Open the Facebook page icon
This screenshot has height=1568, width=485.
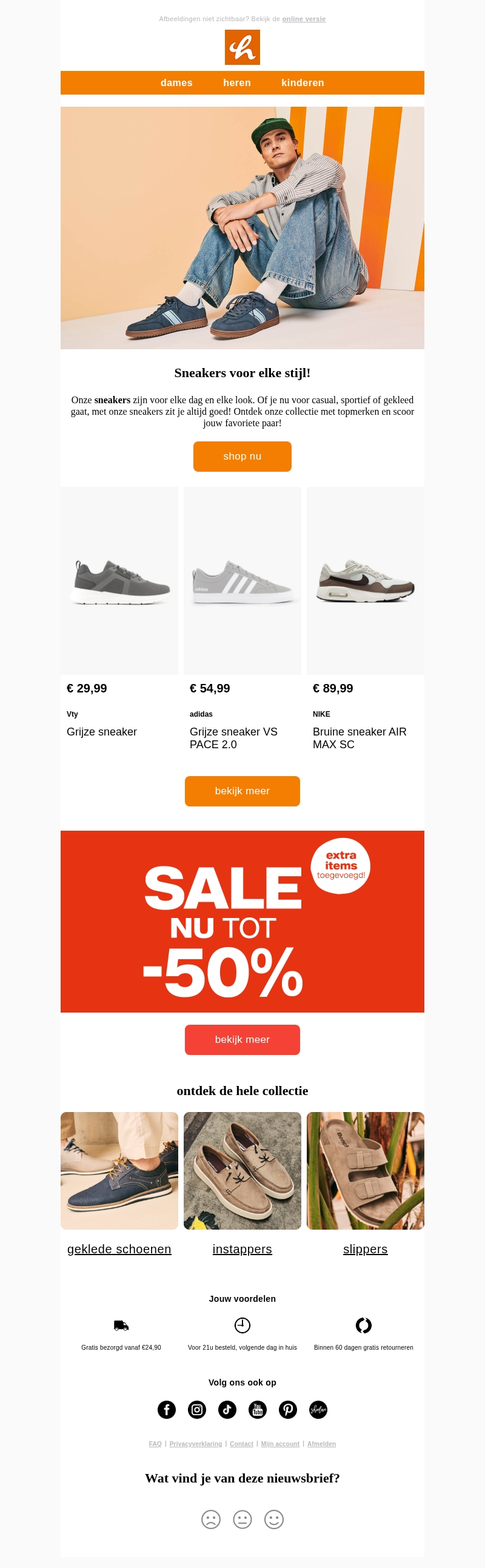167,1409
